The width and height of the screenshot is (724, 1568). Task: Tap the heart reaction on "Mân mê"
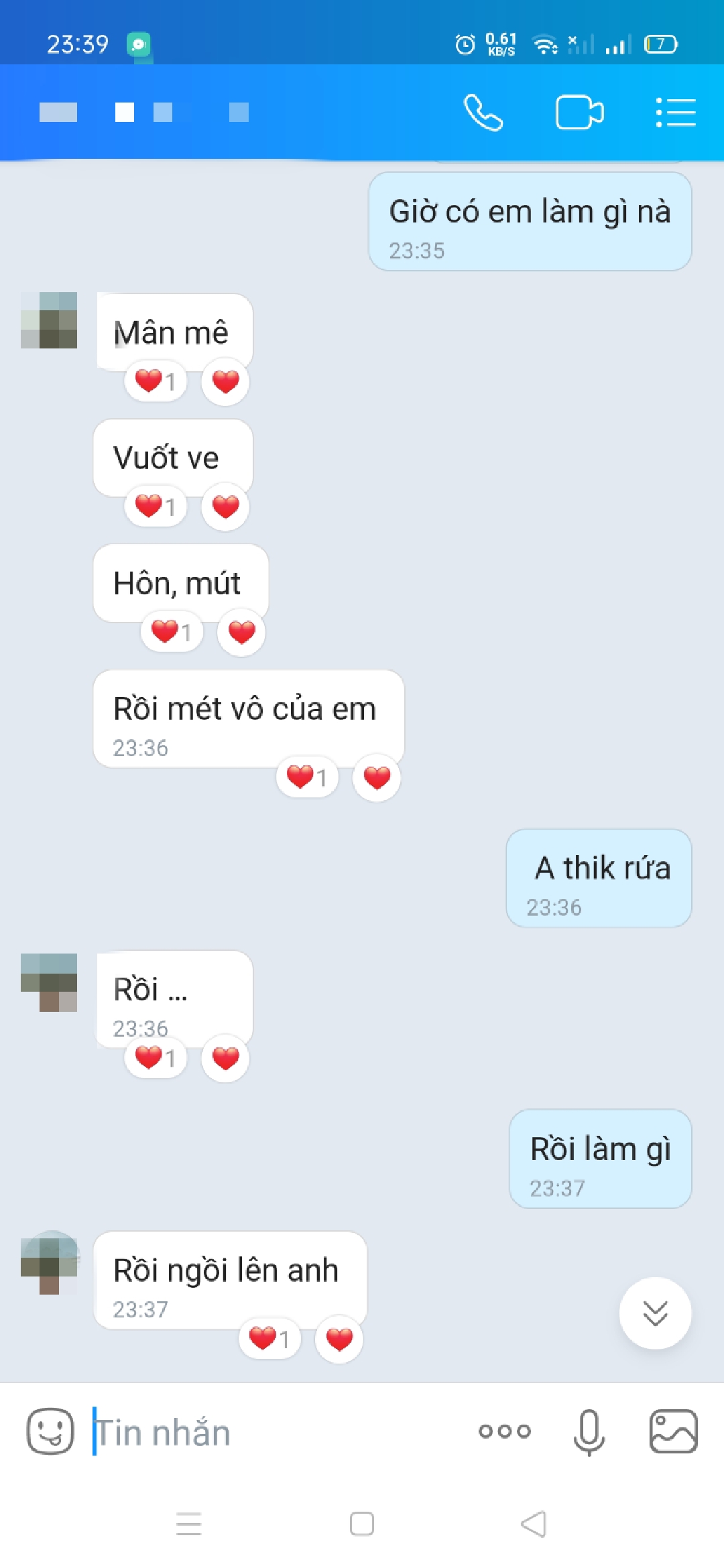(x=225, y=381)
